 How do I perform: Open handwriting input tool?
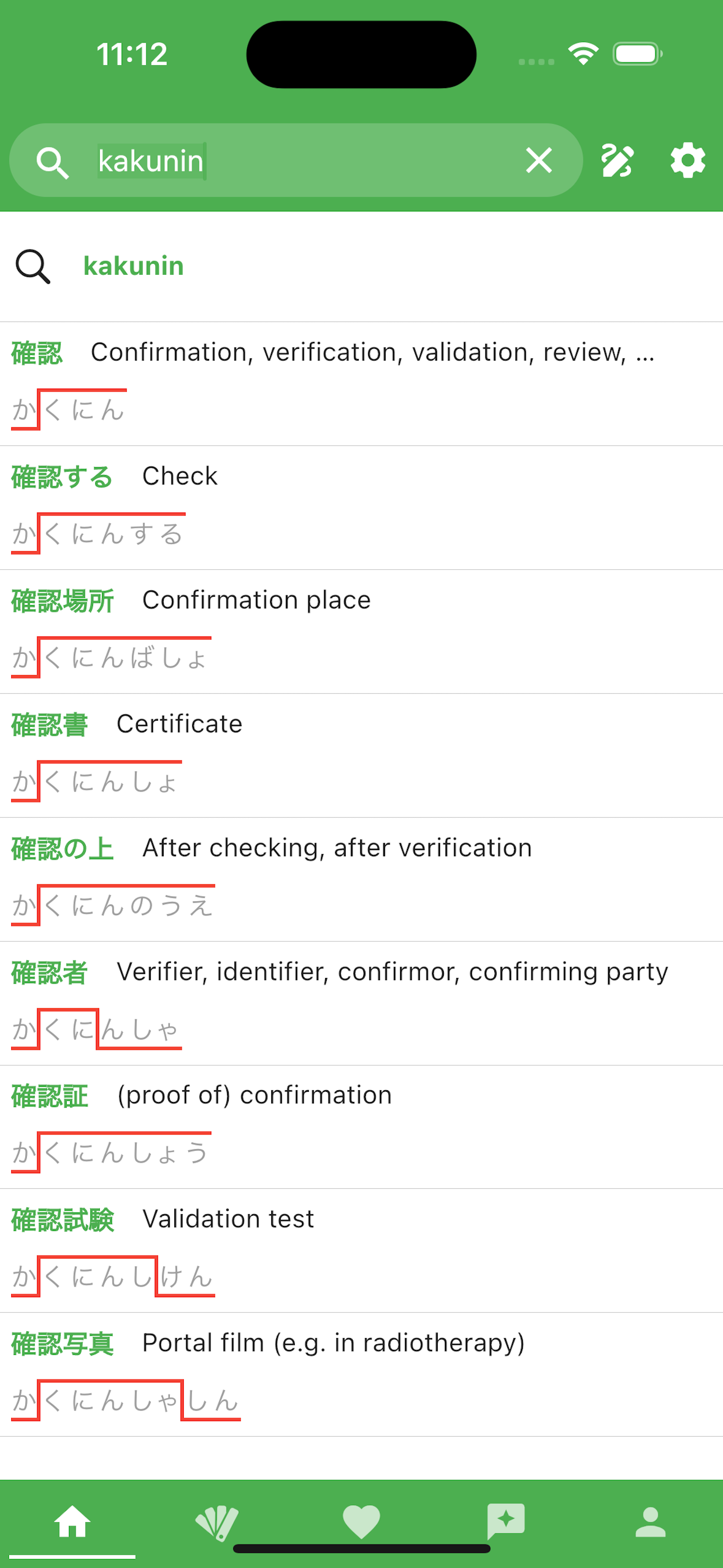(x=617, y=161)
